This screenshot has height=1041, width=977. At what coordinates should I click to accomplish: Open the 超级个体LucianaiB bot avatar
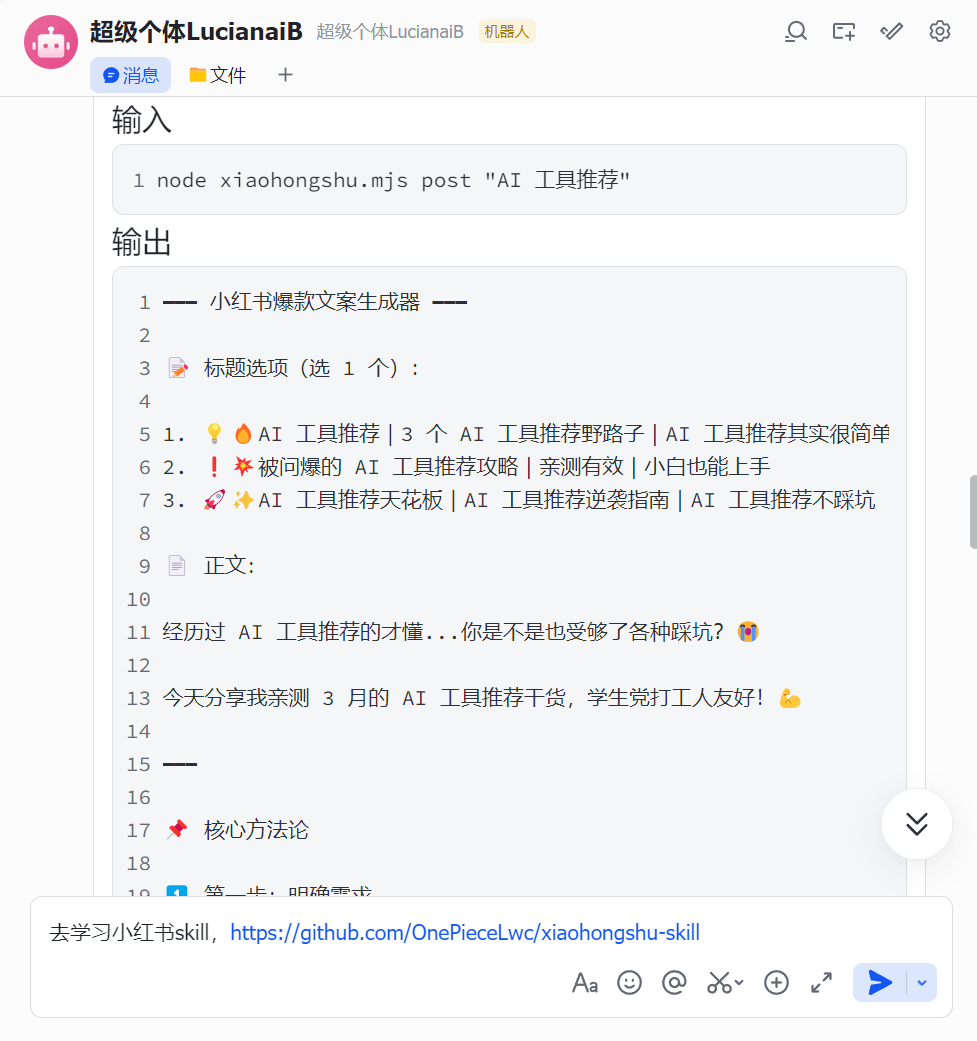(51, 42)
